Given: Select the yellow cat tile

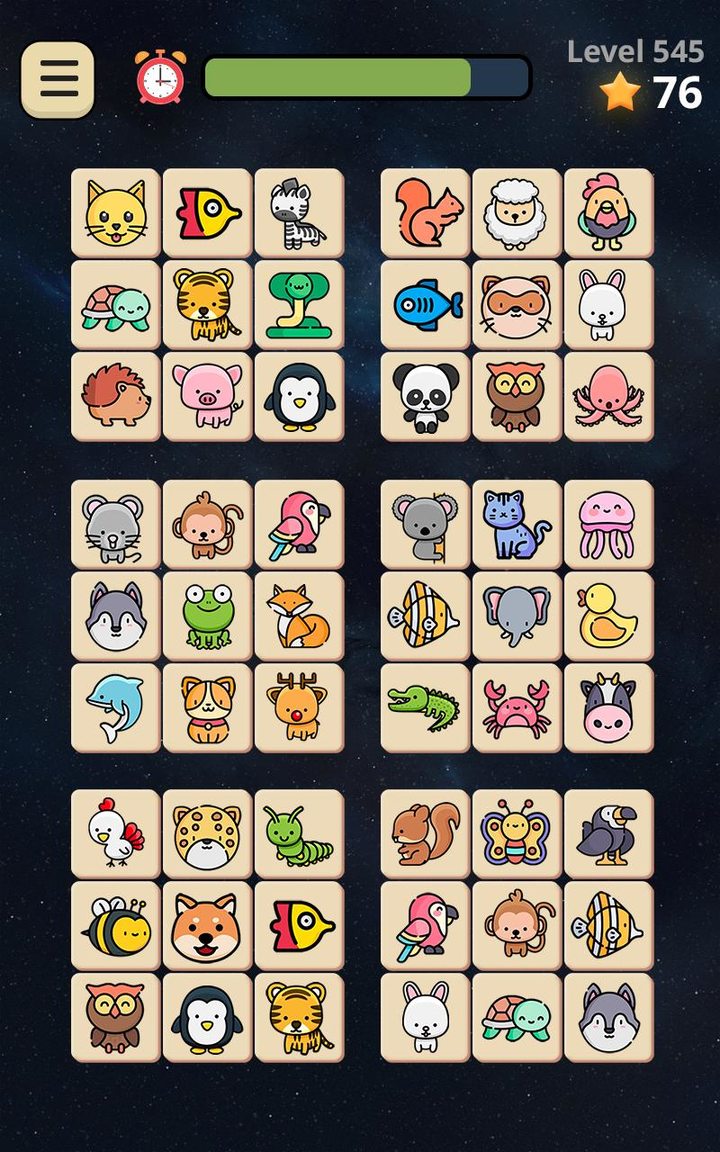Looking at the screenshot, I should pyautogui.click(x=116, y=213).
